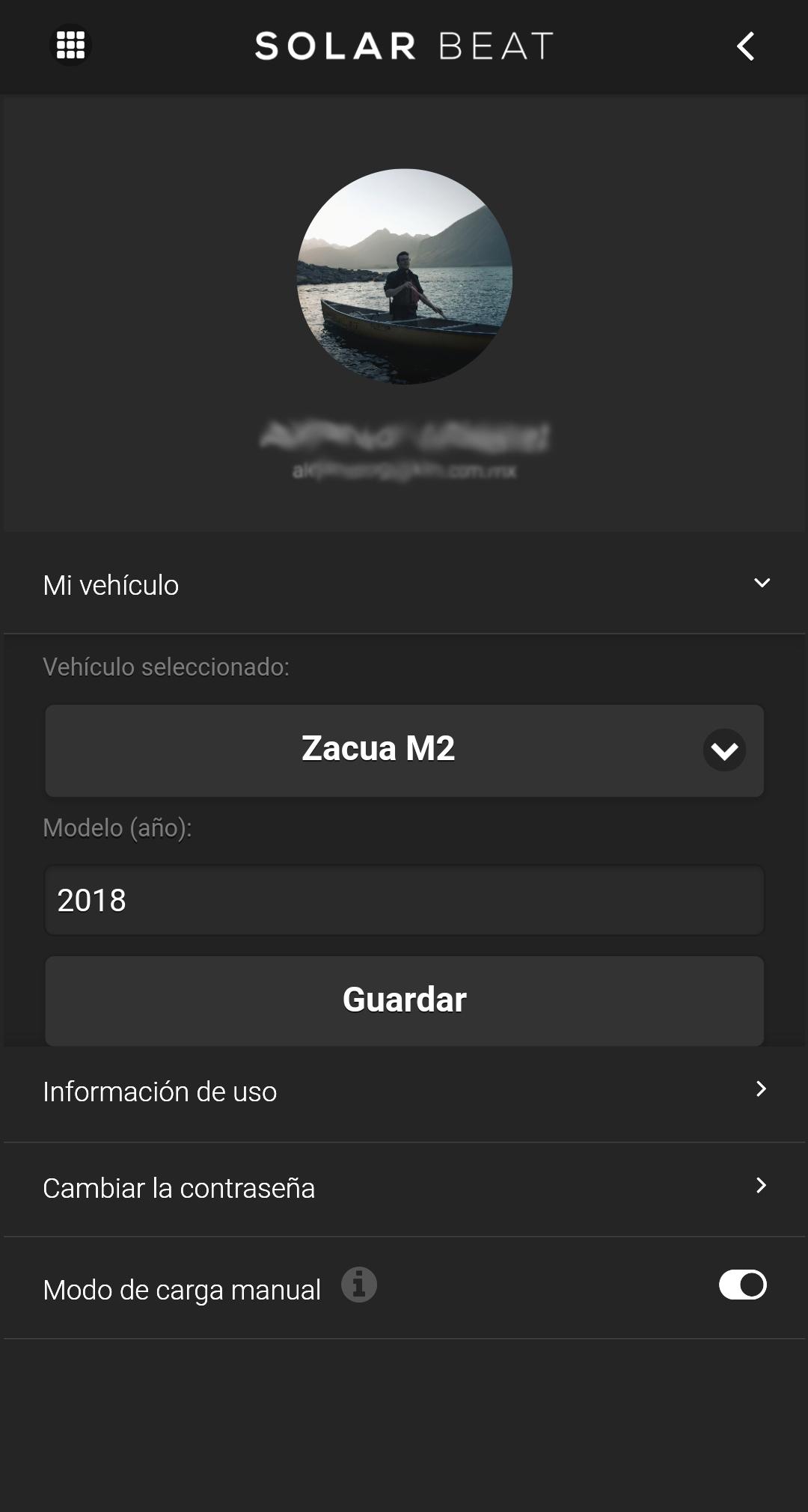Tap the Guardar button
Image resolution: width=808 pixels, height=1512 pixels.
coord(404,1000)
